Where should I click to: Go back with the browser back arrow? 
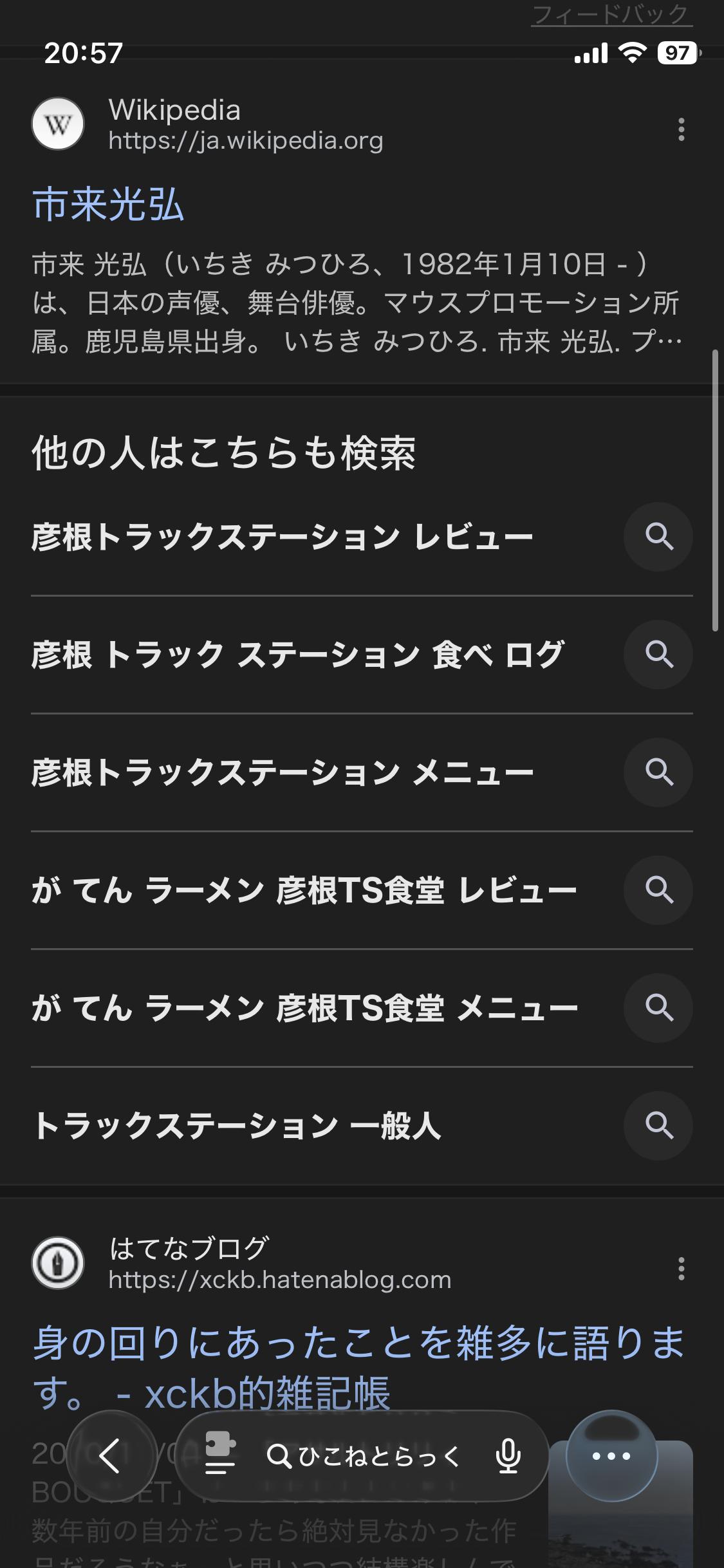[111, 1455]
